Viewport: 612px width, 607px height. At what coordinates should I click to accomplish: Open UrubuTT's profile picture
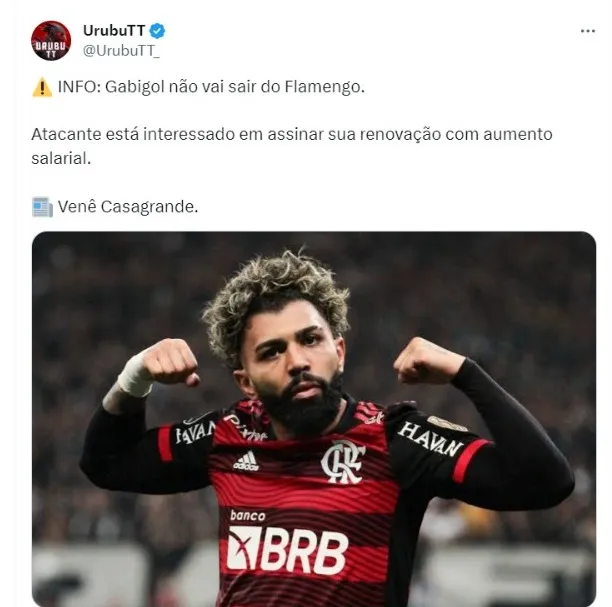(x=51, y=41)
